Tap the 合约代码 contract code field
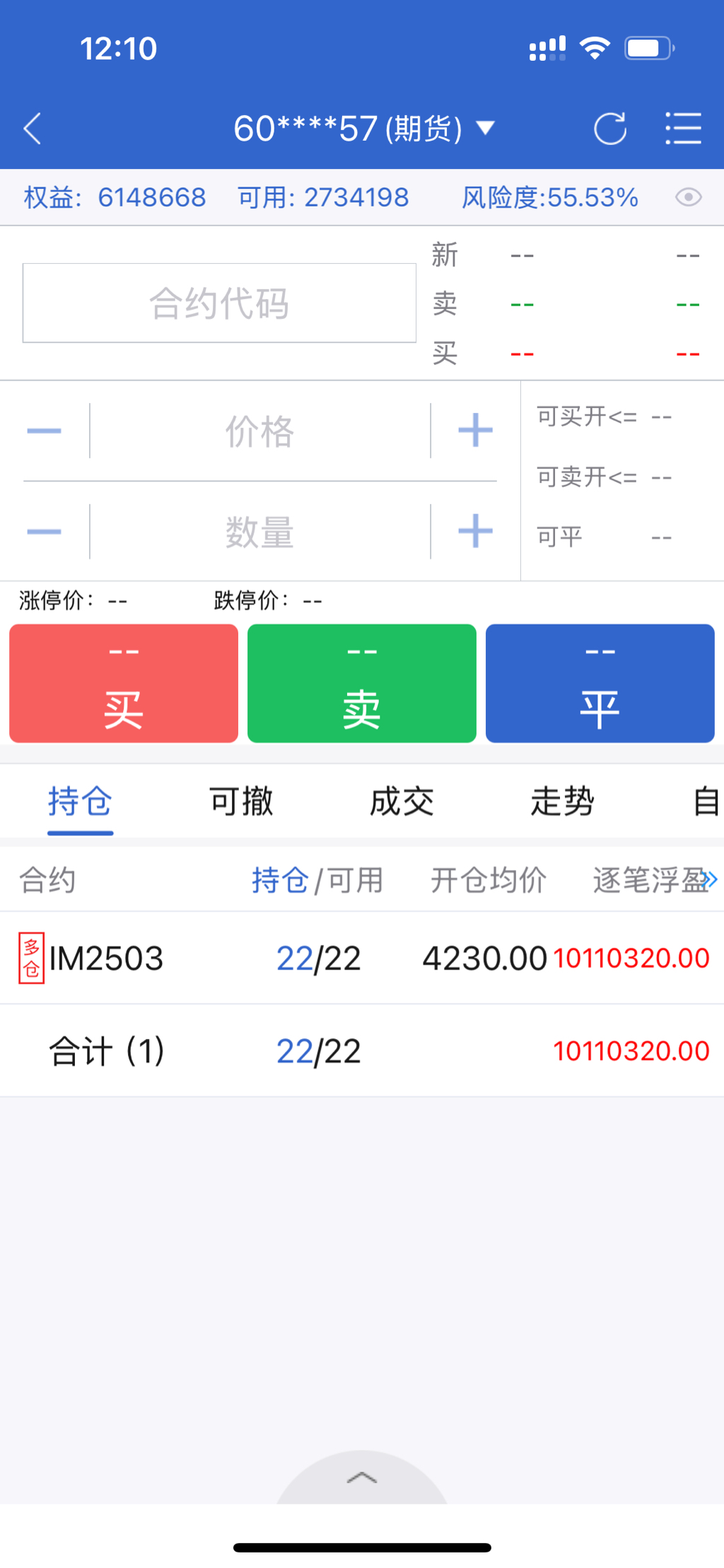 (219, 303)
